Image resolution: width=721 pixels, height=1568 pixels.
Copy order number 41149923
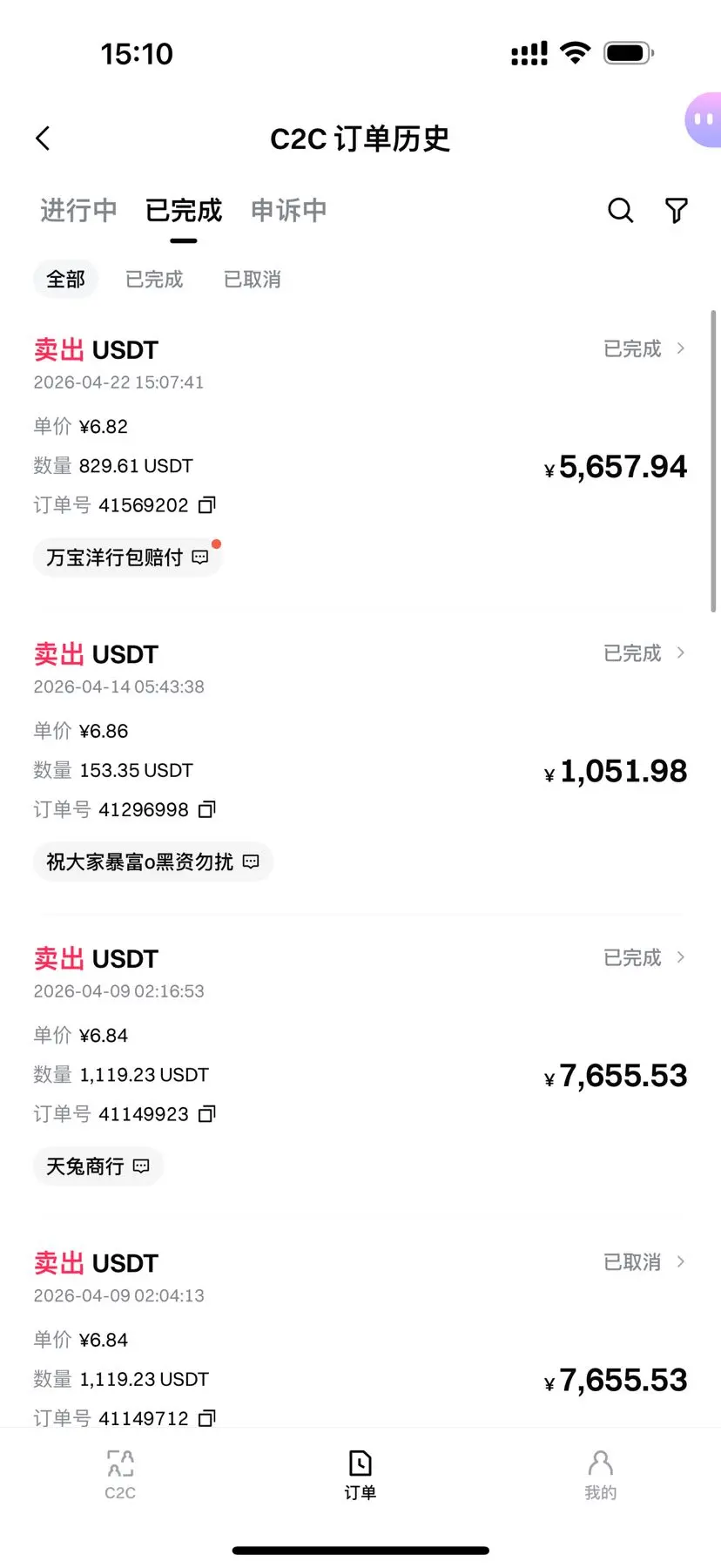pyautogui.click(x=207, y=1114)
